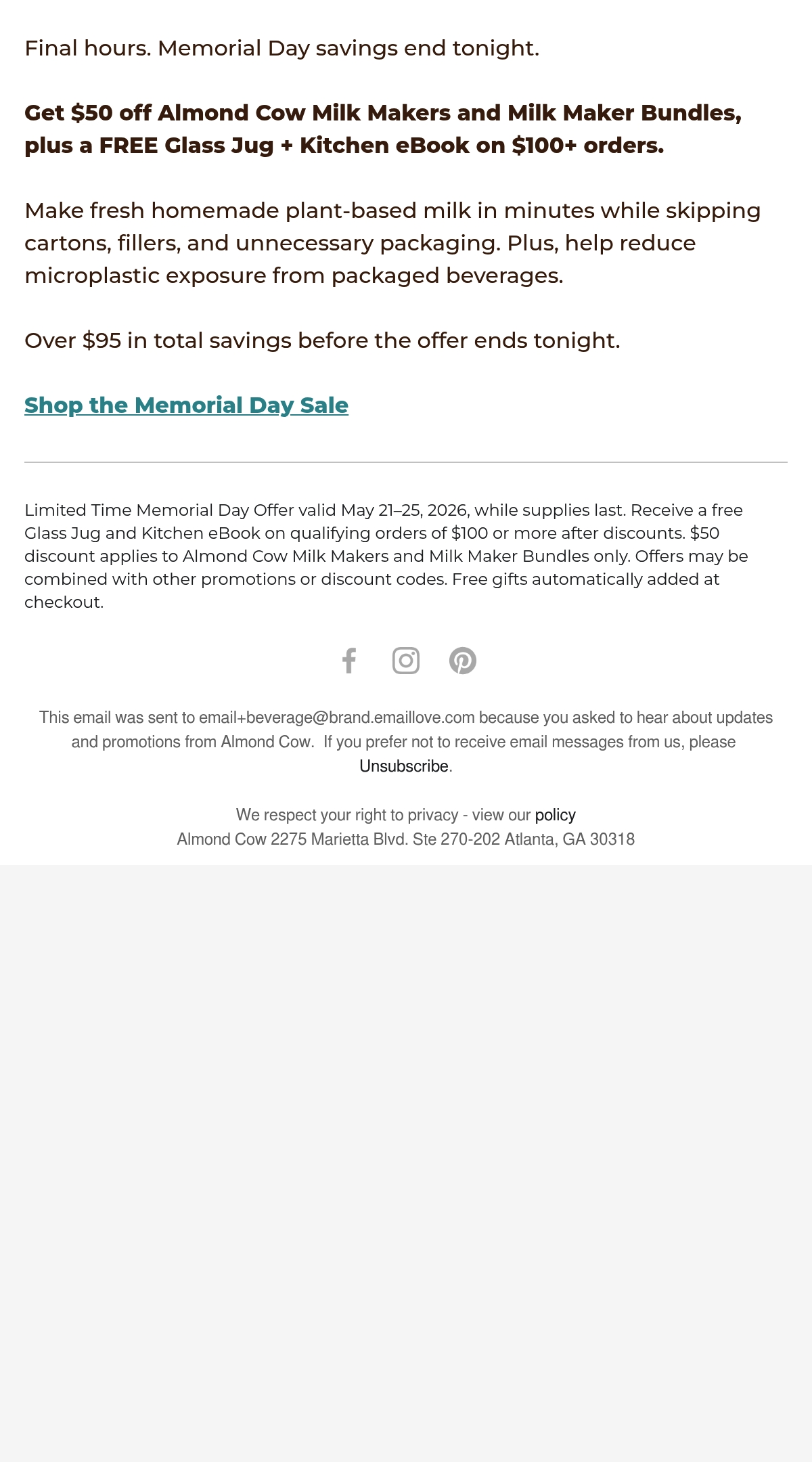Open the Shop the Memorial Day Sale link
812x1462 pixels.
(186, 405)
